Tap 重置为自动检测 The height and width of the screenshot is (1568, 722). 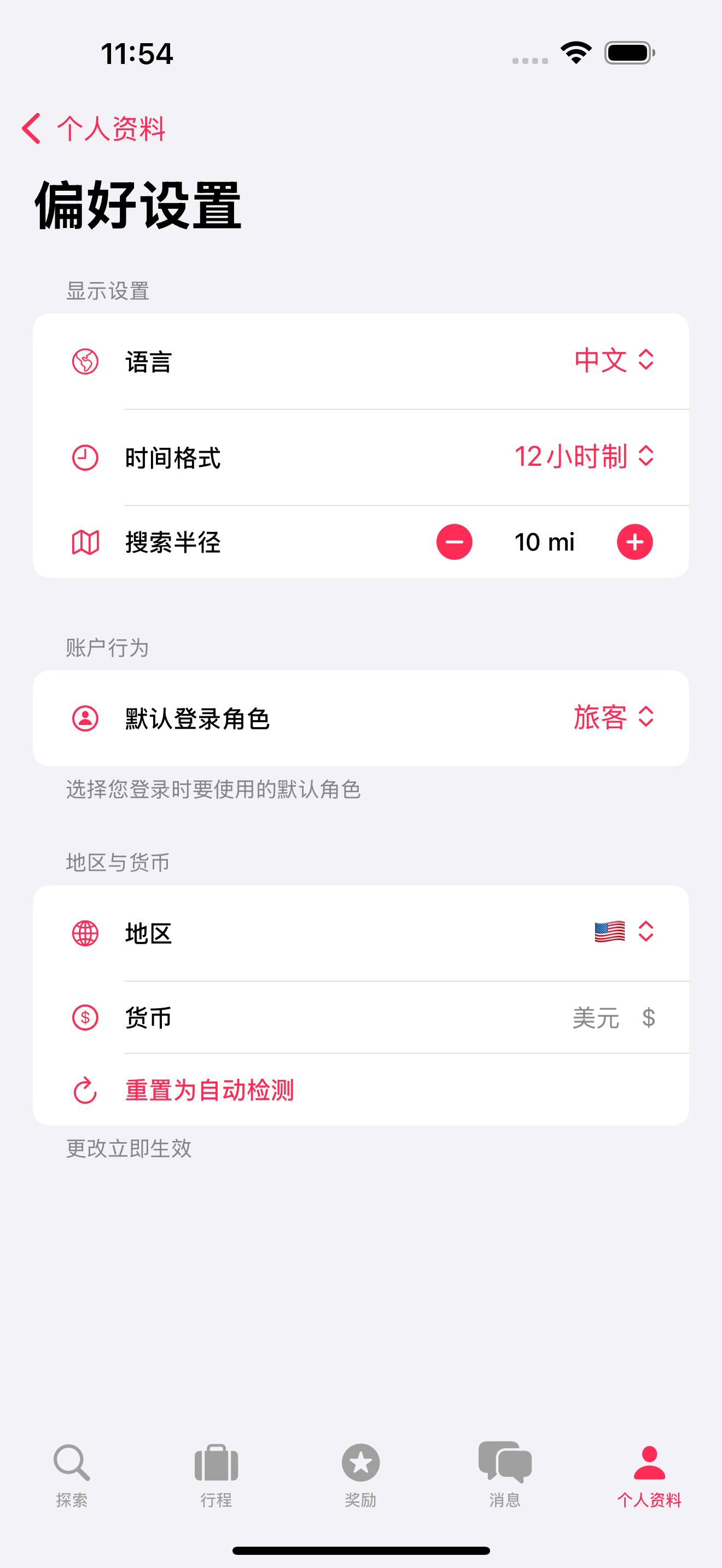[x=209, y=1090]
